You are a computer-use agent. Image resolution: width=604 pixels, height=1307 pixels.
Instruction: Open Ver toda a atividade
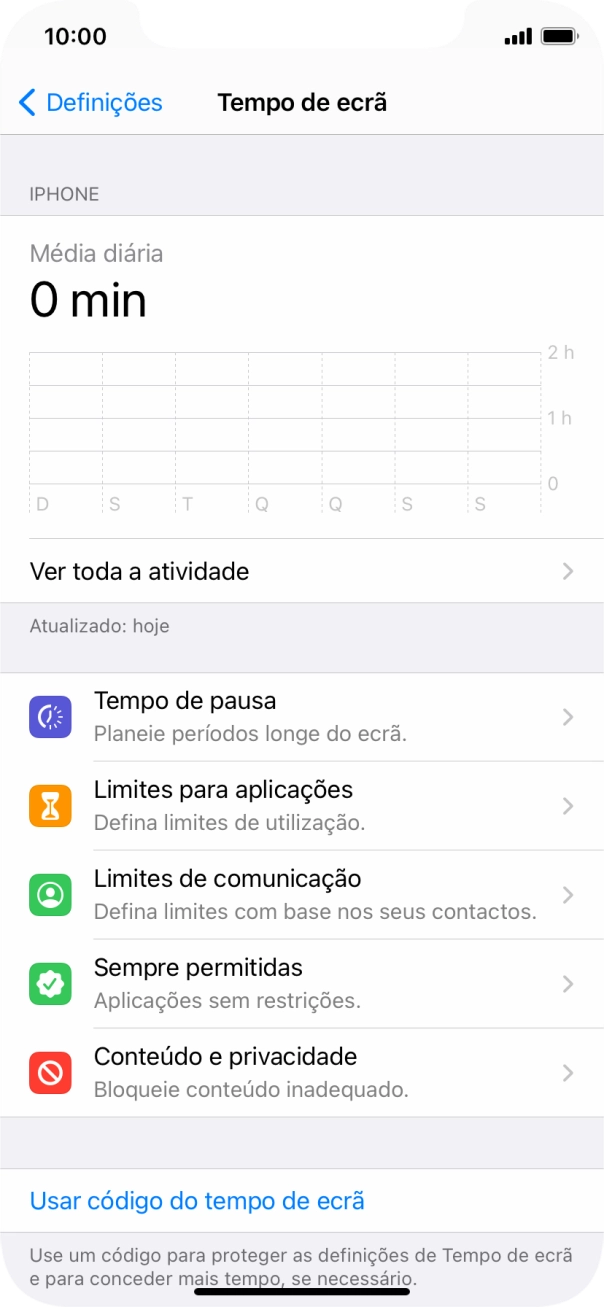pyautogui.click(x=300, y=571)
